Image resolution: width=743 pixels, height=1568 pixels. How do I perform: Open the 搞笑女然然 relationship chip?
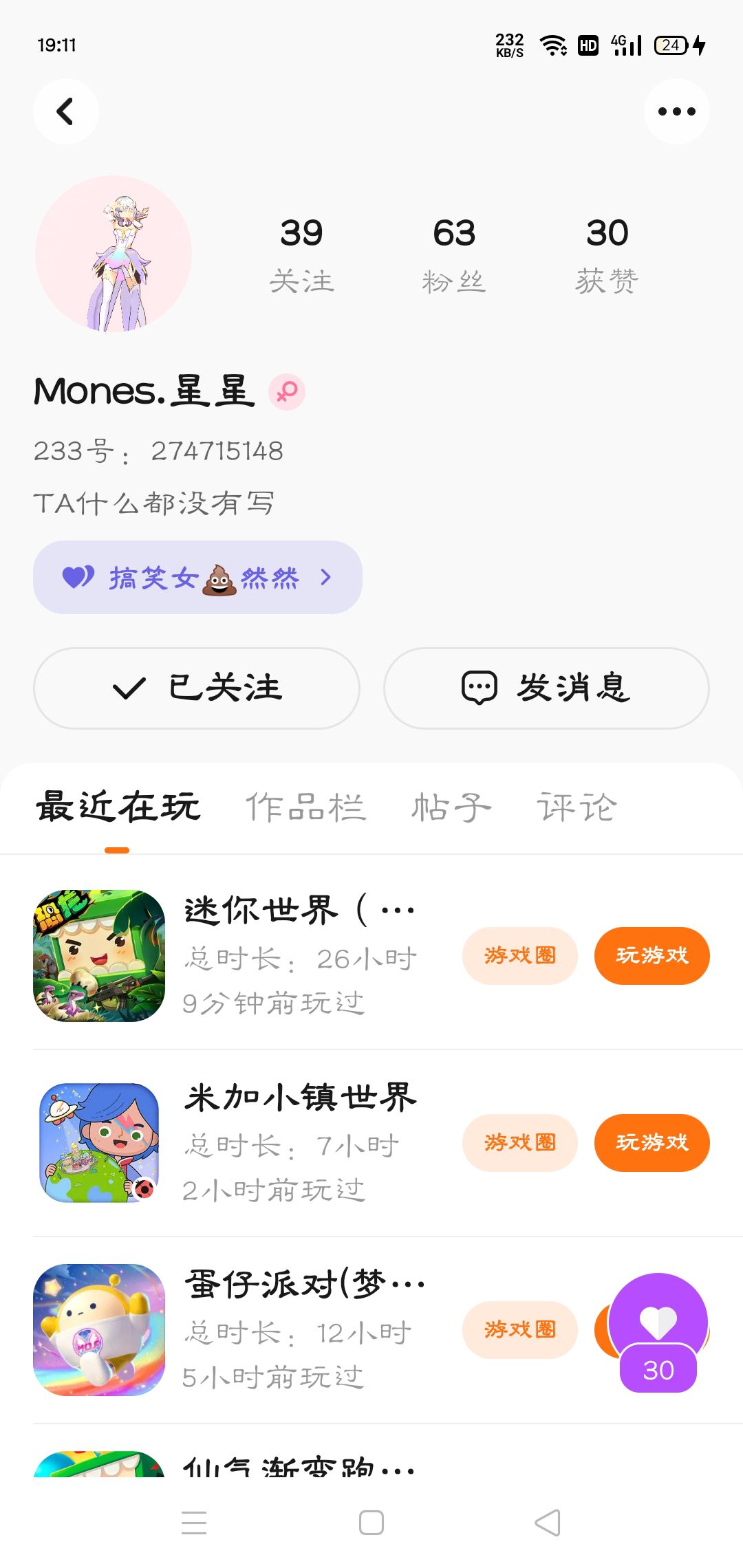pos(197,578)
